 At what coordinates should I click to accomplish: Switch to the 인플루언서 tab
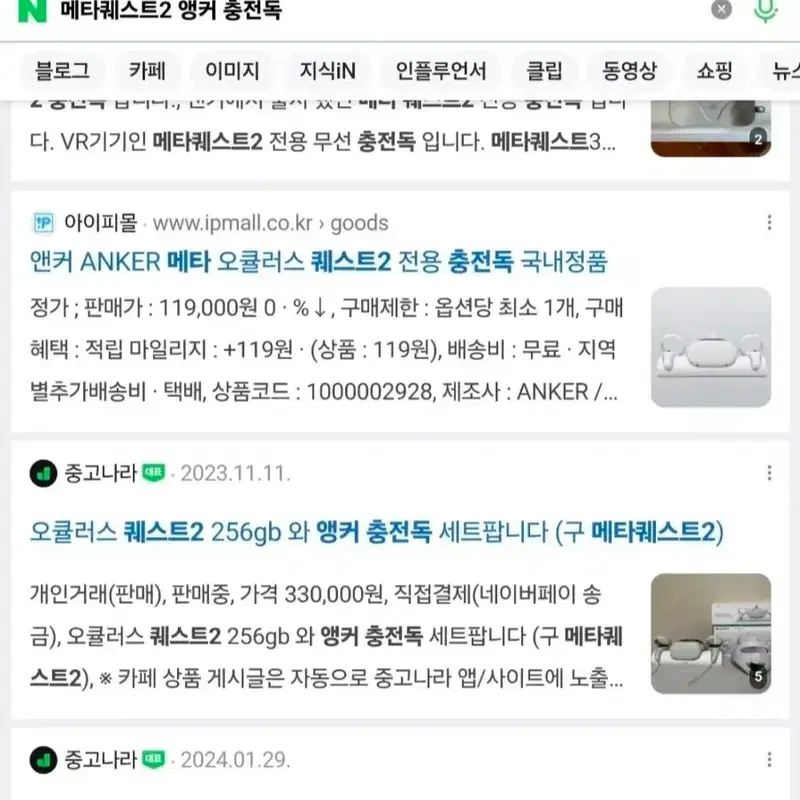click(x=441, y=70)
